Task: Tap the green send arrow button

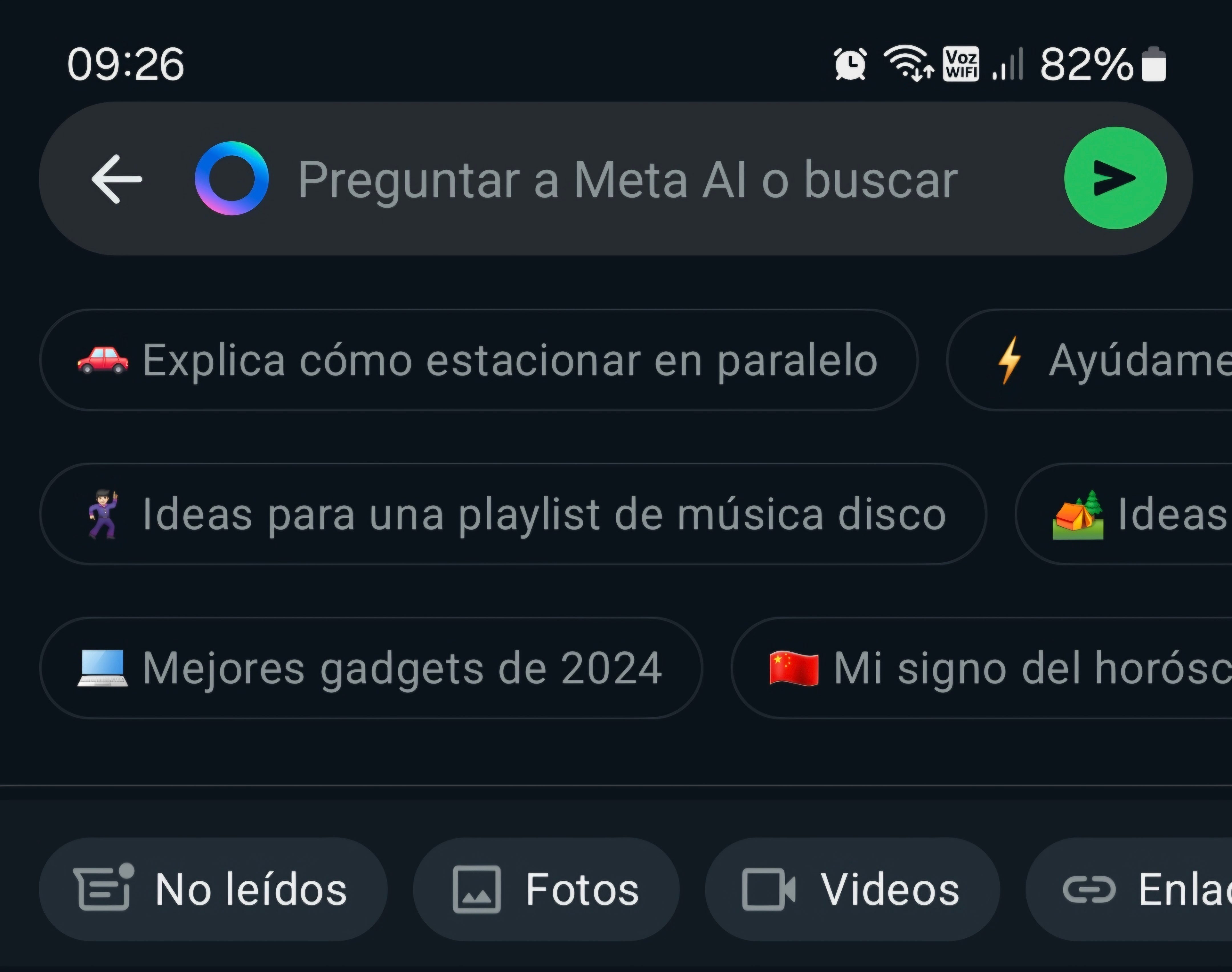Action: click(1115, 178)
